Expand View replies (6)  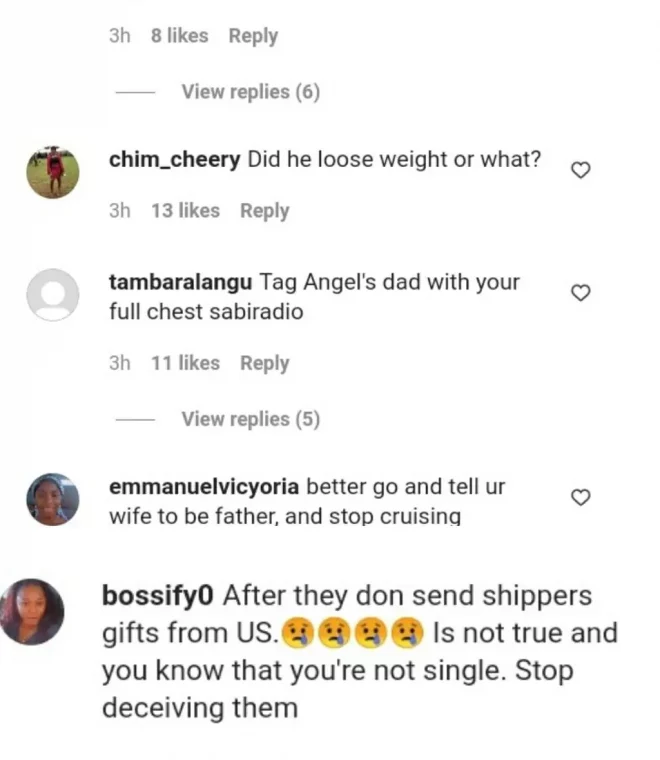point(250,92)
